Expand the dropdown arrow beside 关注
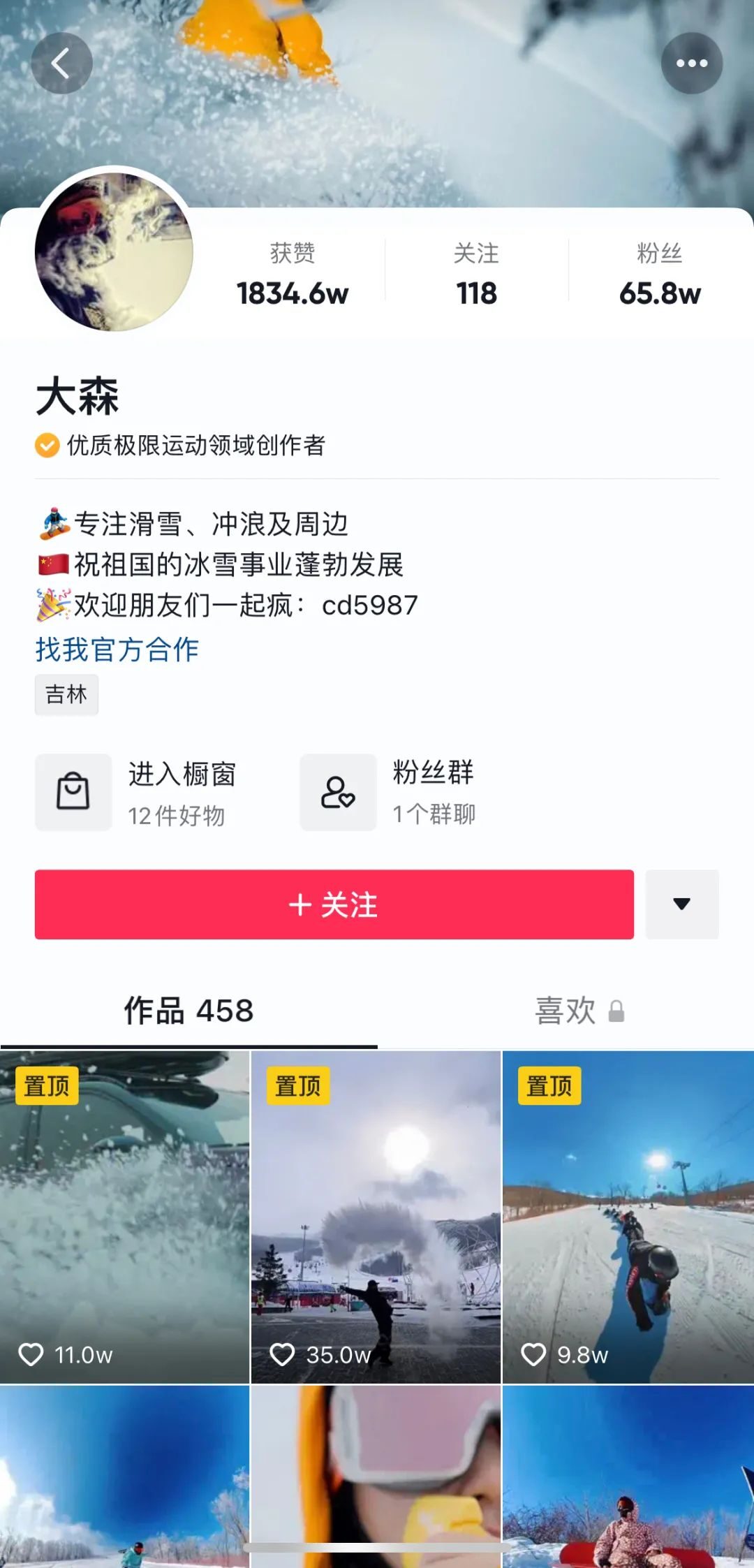This screenshot has height=1568, width=754. pos(681,904)
